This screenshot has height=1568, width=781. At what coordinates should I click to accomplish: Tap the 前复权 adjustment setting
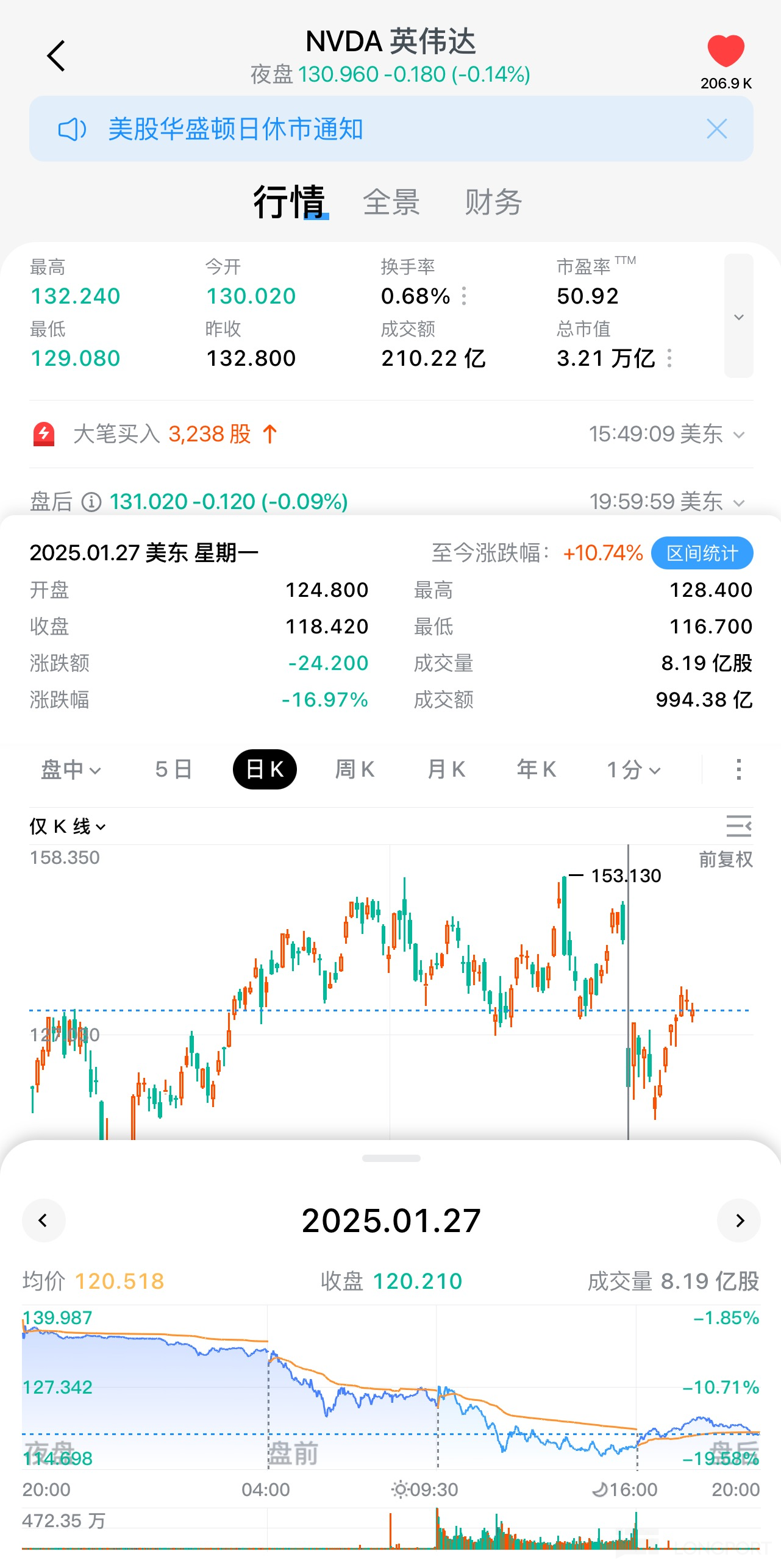tap(726, 860)
